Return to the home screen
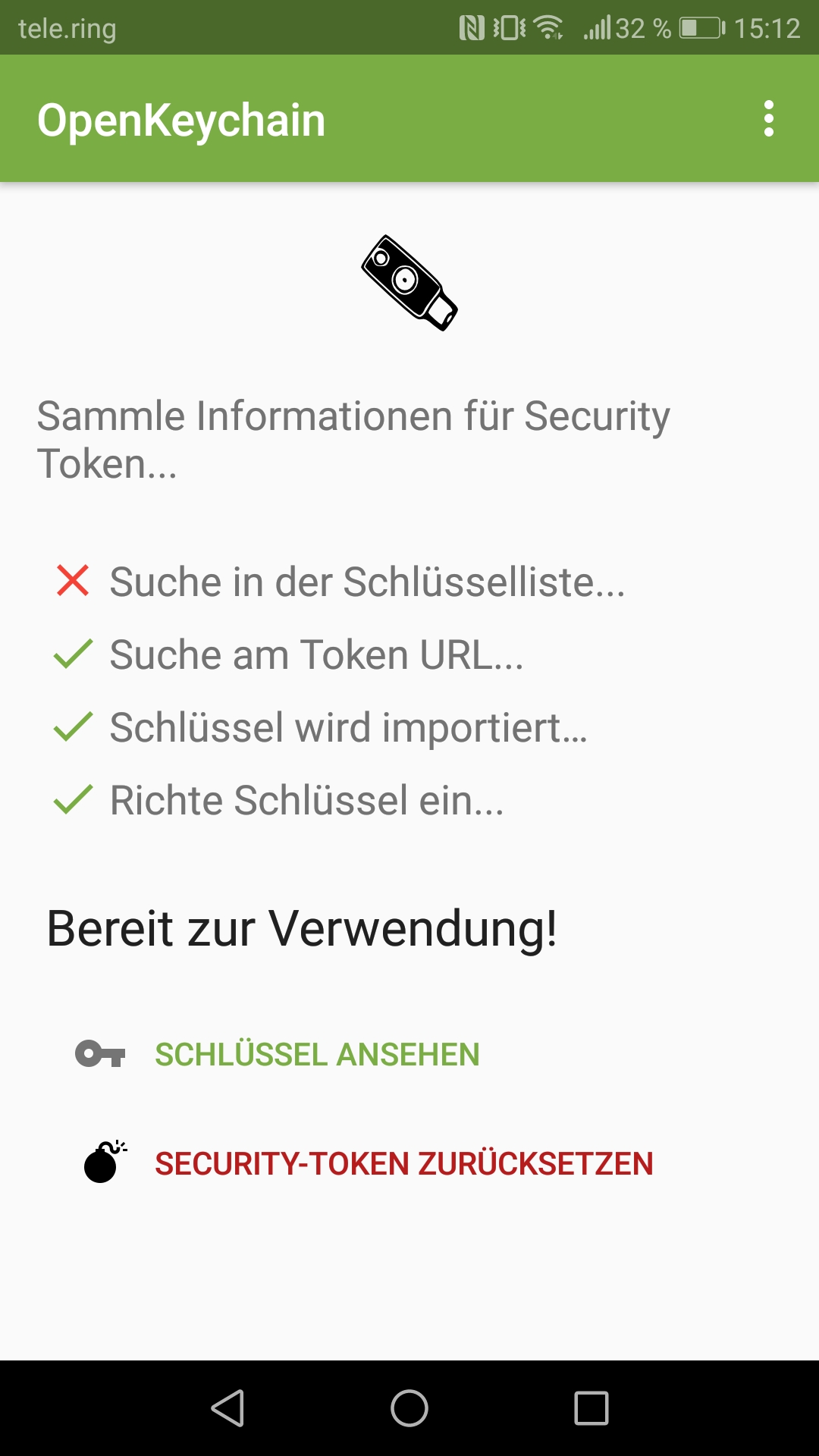Screen dimensions: 819x1456 [x=409, y=1408]
